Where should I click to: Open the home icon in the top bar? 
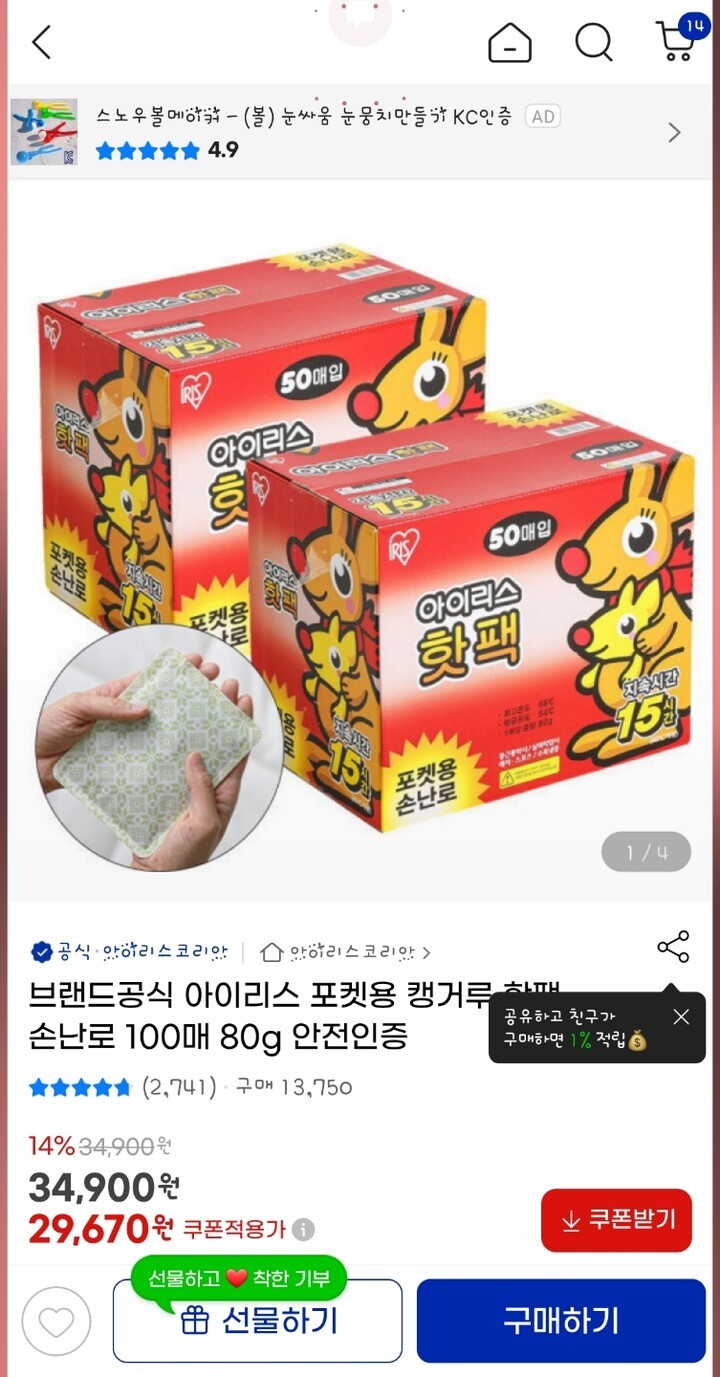click(509, 43)
